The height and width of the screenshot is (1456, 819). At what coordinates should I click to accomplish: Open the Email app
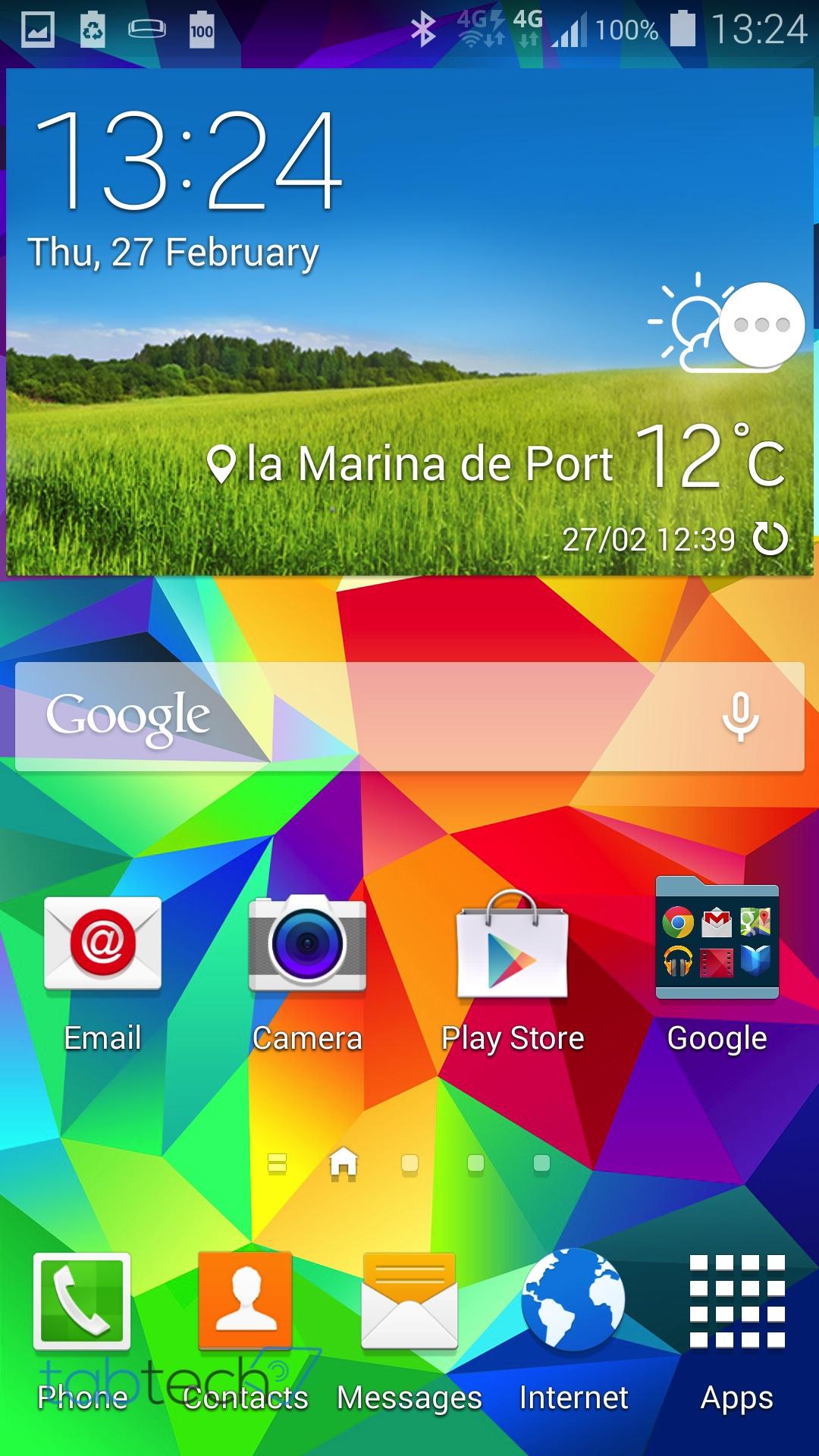point(102,944)
